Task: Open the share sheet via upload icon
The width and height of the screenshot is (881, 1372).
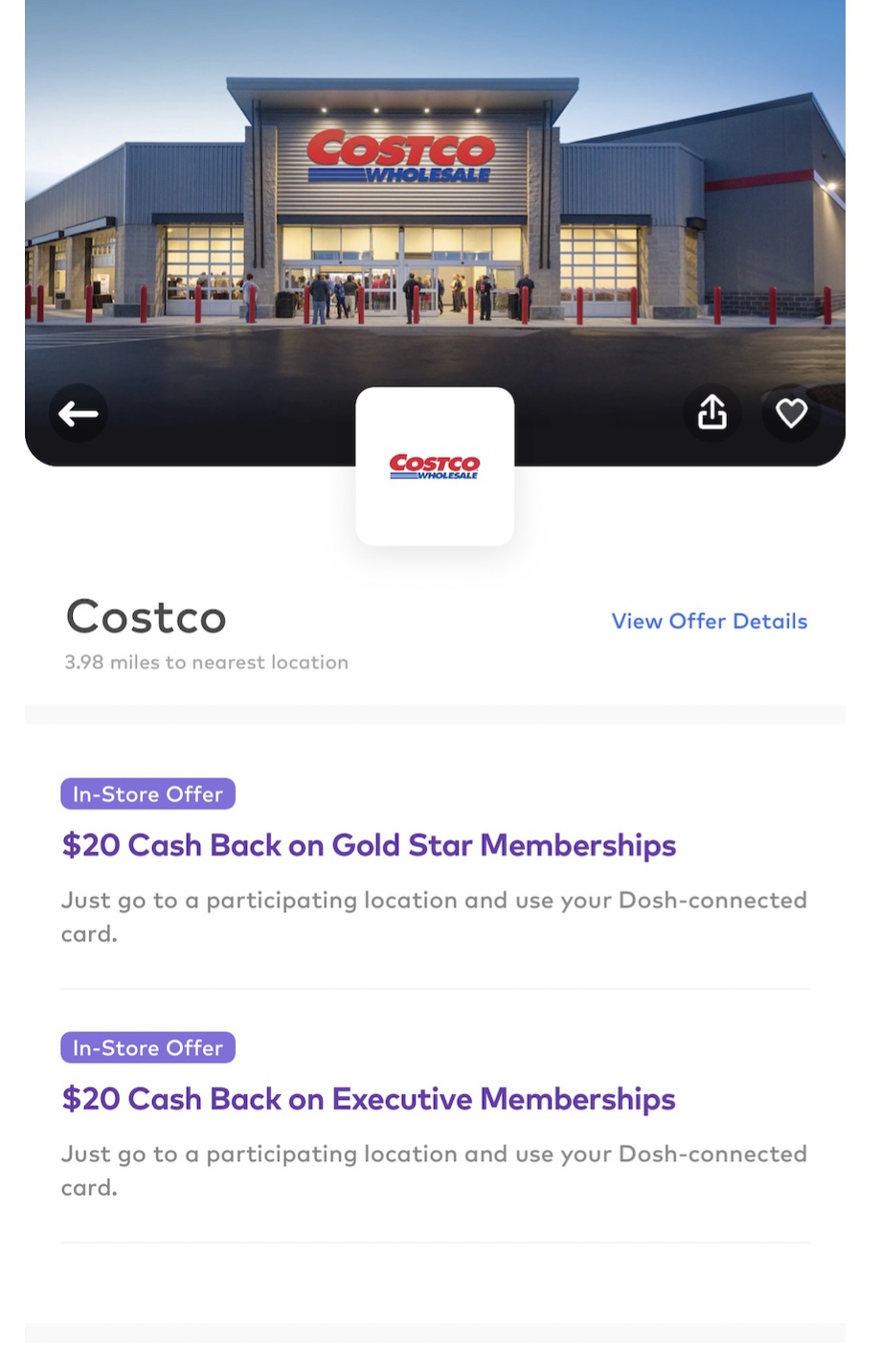Action: click(712, 413)
